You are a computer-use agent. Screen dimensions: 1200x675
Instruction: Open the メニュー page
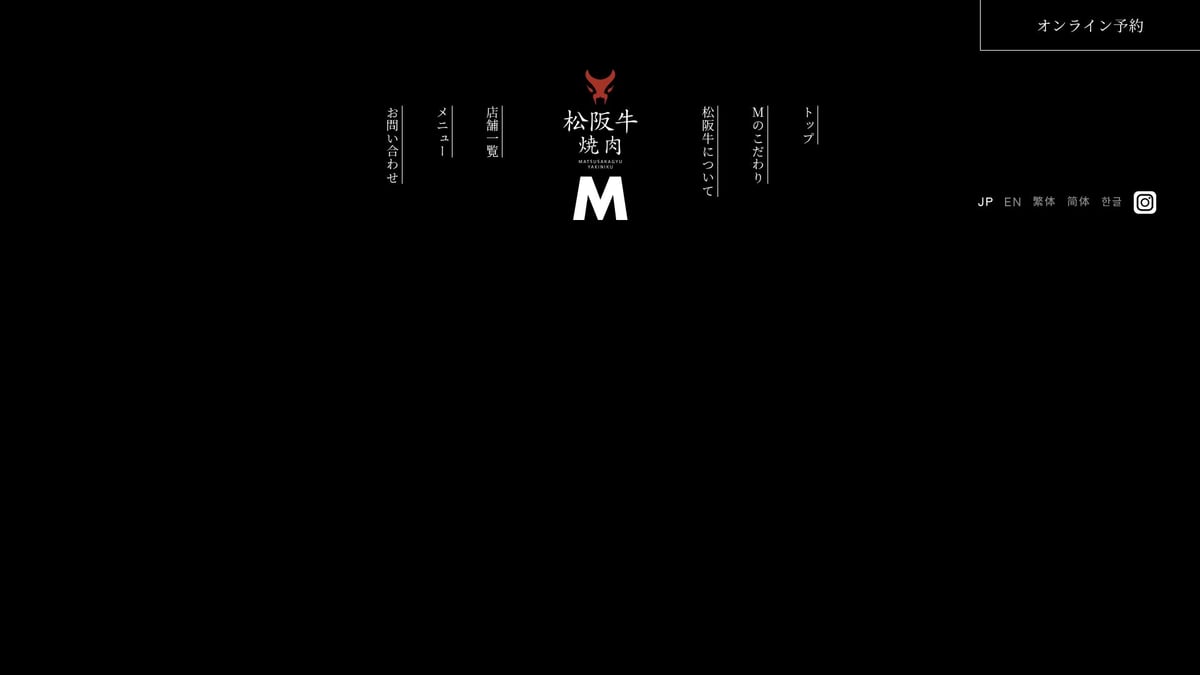[x=442, y=131]
